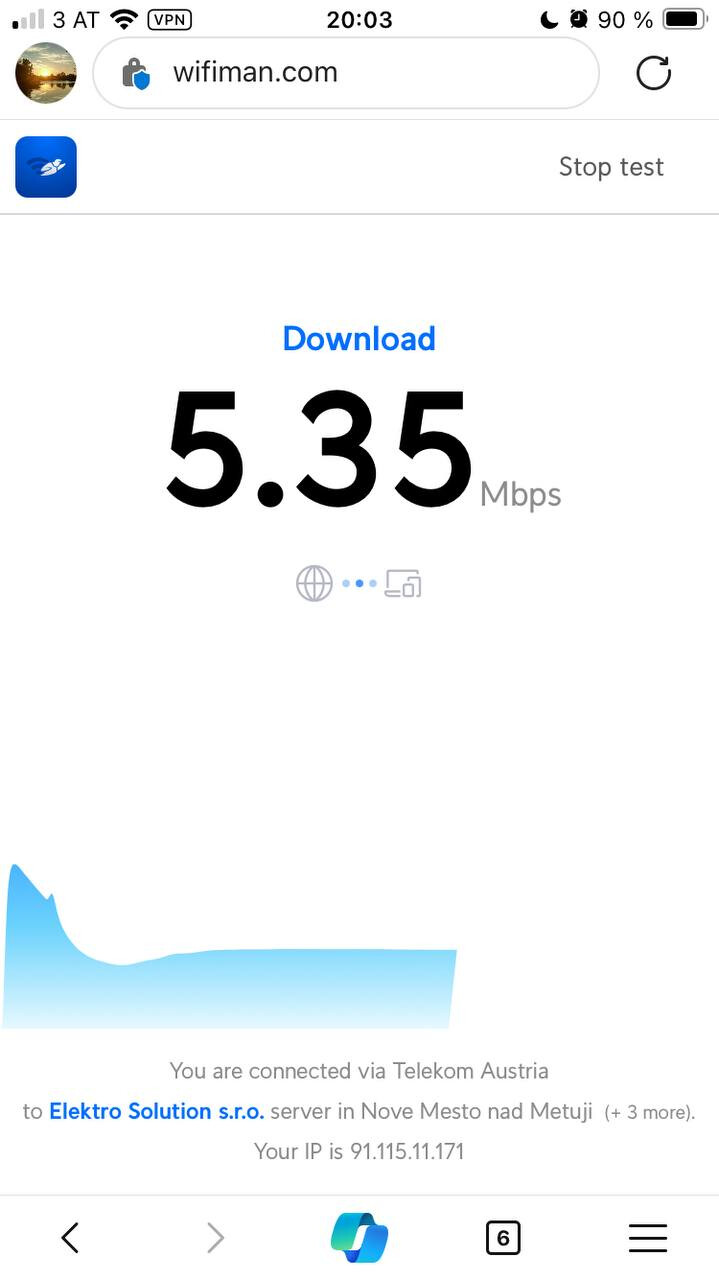Tap the WiFiman logo icon
The width and height of the screenshot is (719, 1280).
point(46,167)
